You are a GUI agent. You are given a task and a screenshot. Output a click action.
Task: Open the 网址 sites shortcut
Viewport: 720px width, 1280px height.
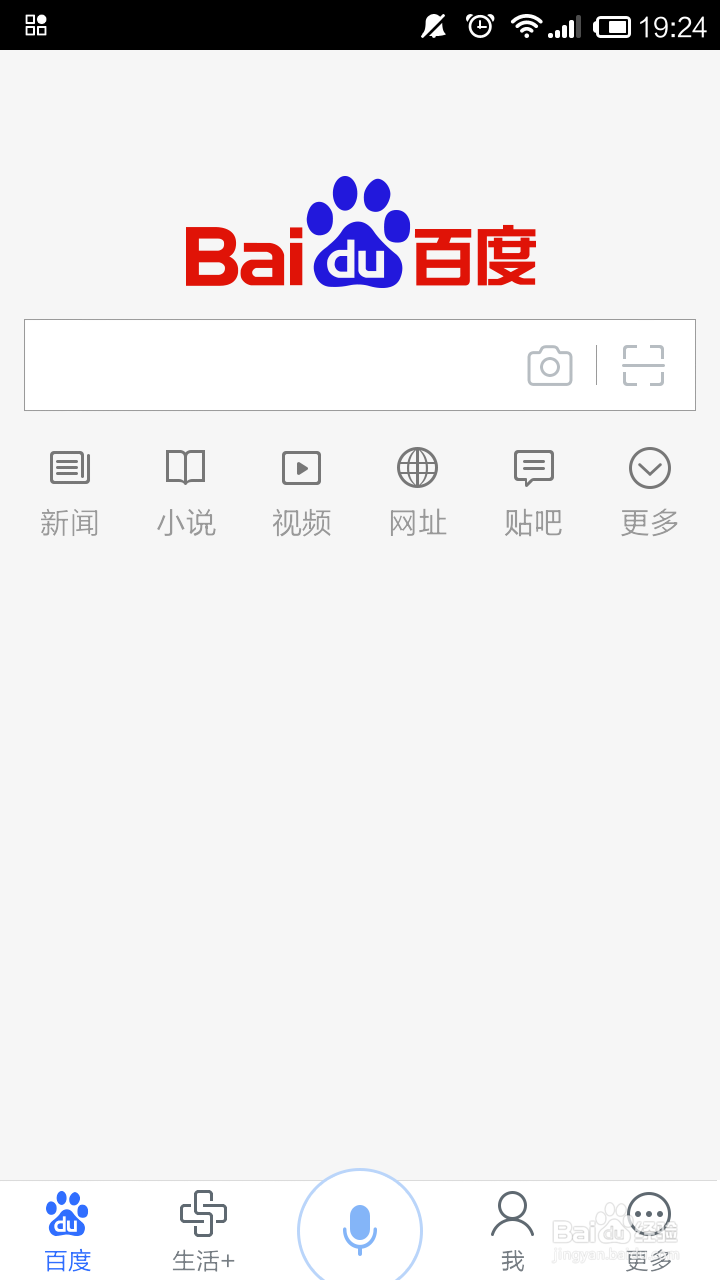[417, 492]
